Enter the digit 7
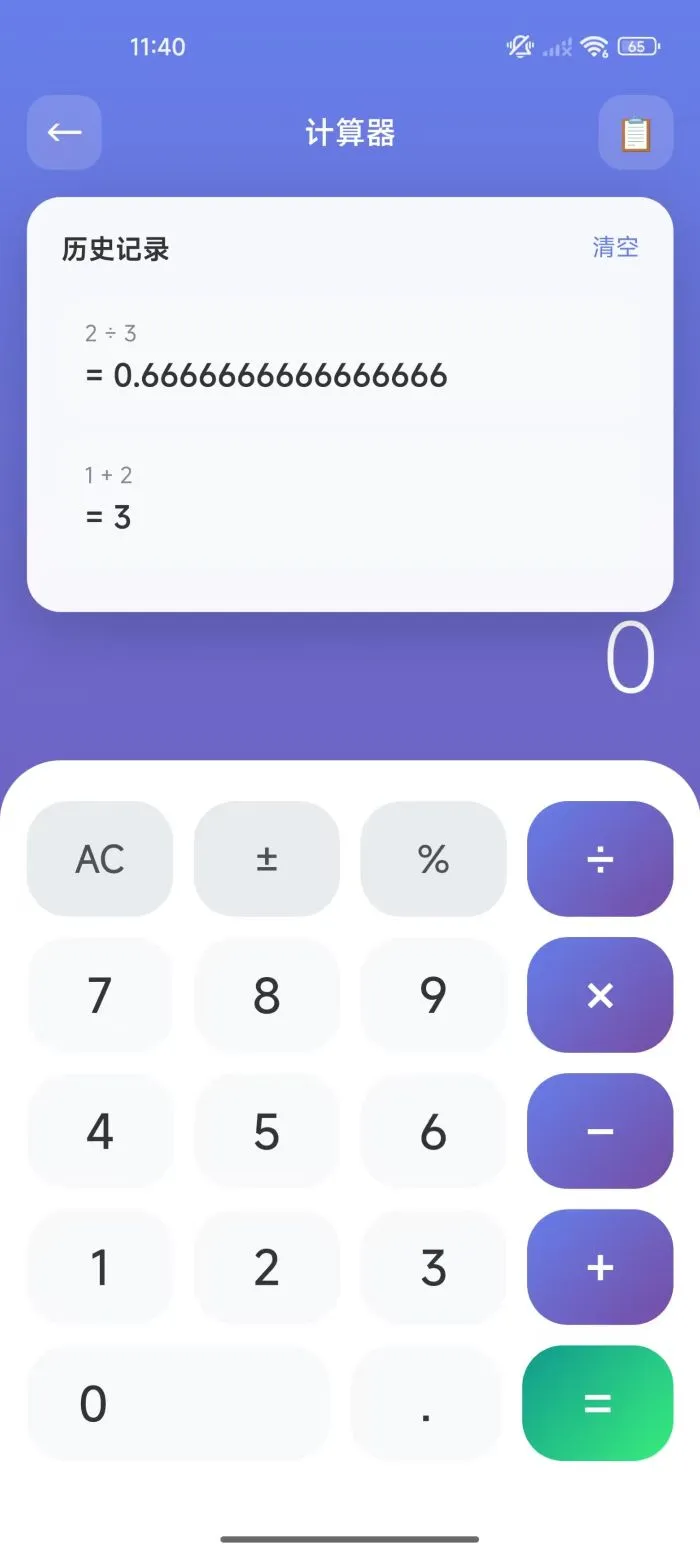The width and height of the screenshot is (700, 1555). pyautogui.click(x=100, y=995)
